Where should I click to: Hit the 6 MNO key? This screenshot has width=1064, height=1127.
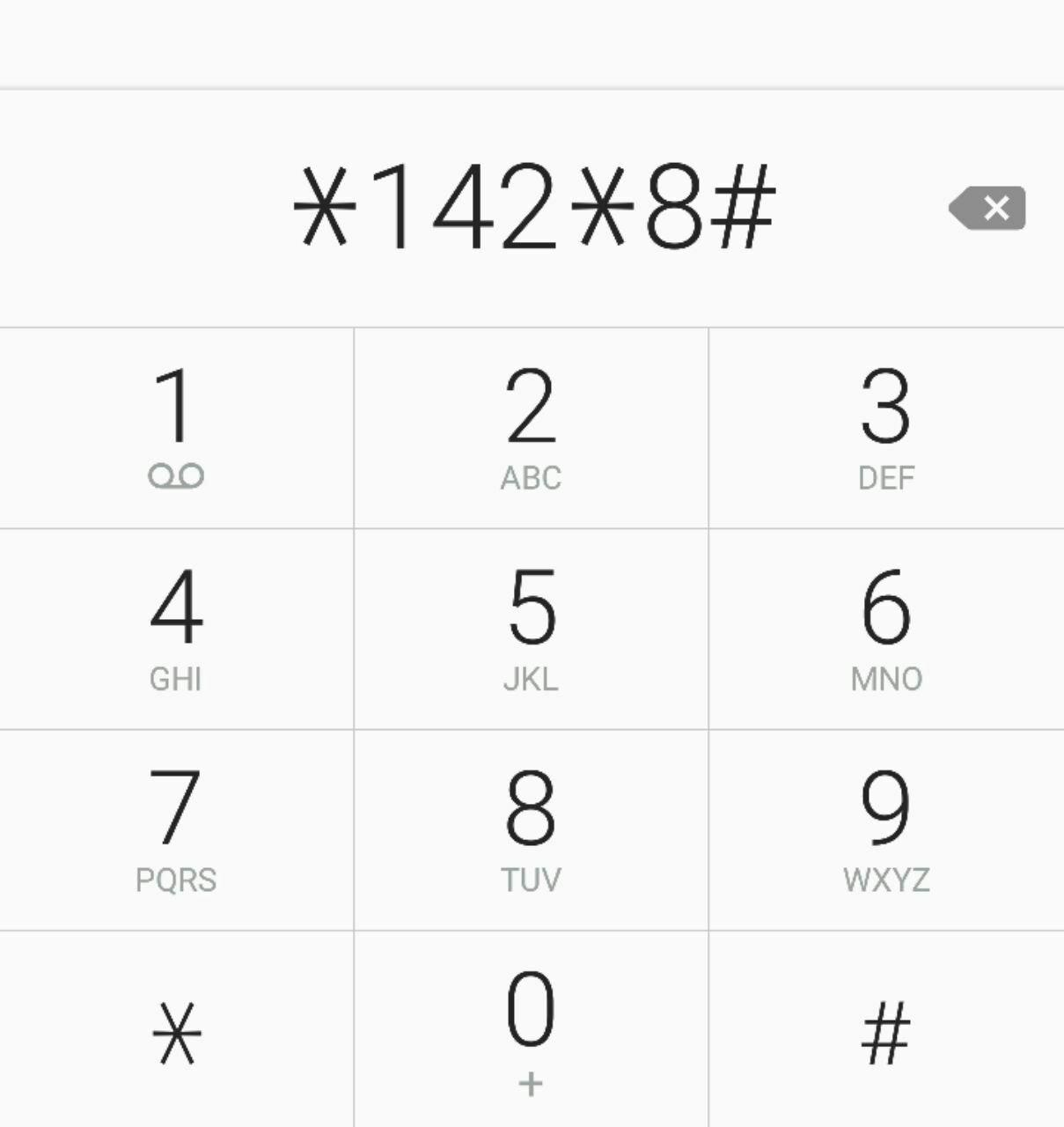pyautogui.click(x=885, y=629)
